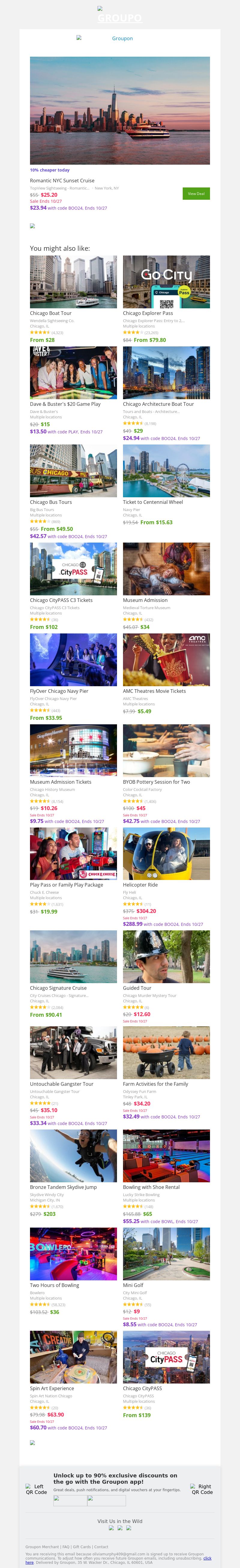The width and height of the screenshot is (240, 1568).
Task: Tap the View Deal button
Action: click(196, 193)
